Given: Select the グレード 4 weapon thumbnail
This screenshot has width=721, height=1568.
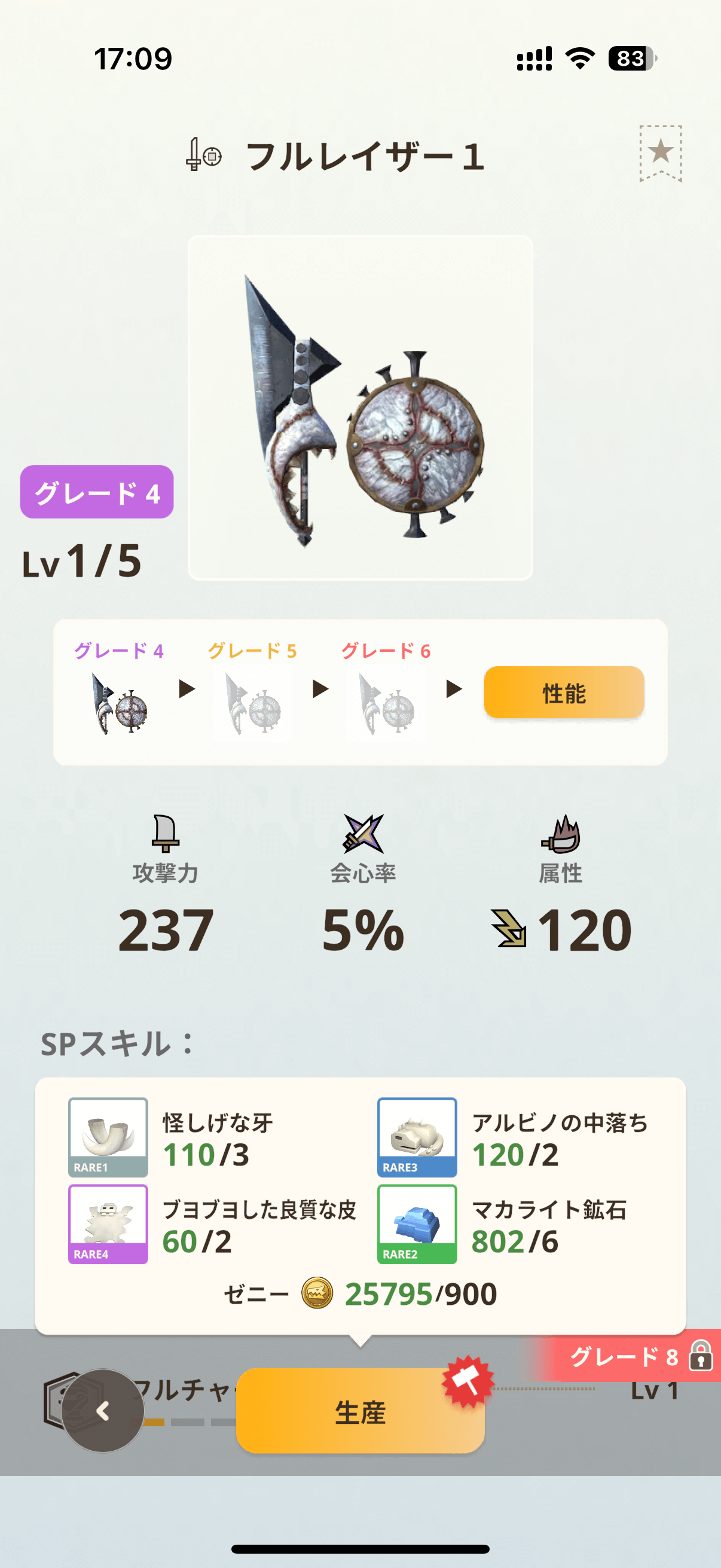Looking at the screenshot, I should (119, 704).
